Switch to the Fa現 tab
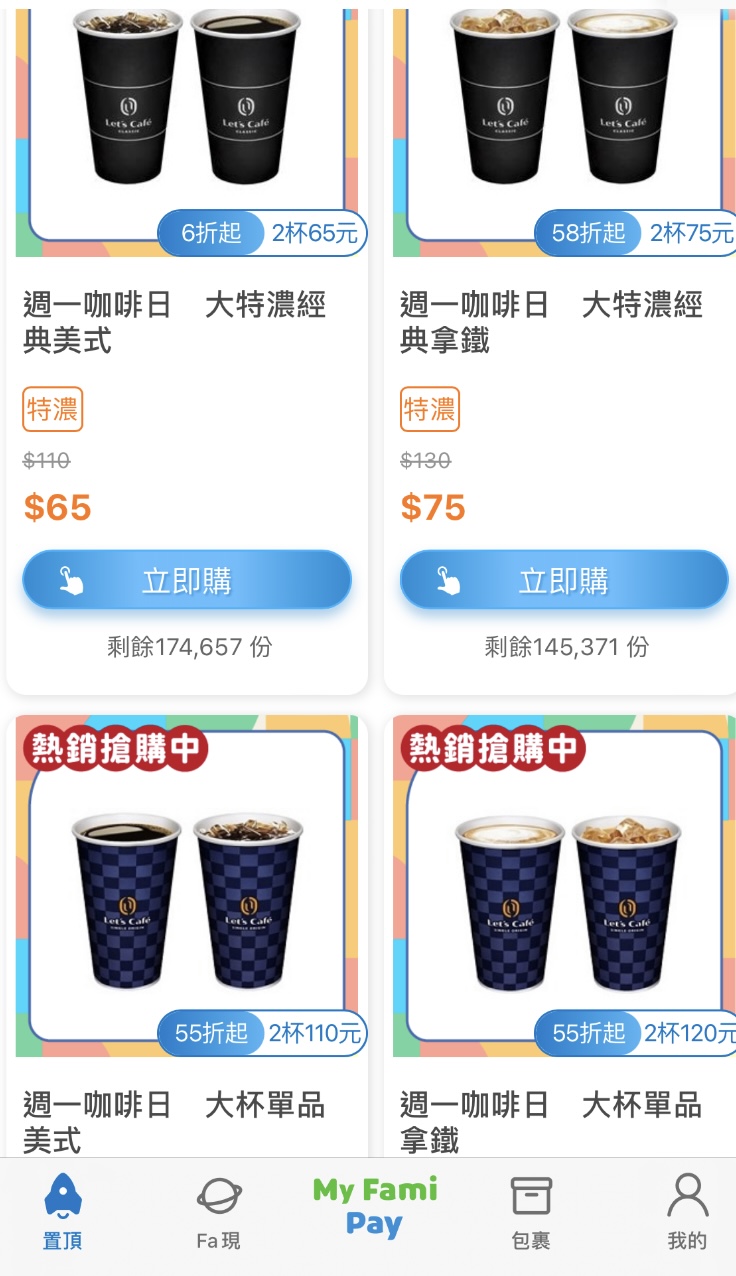This screenshot has width=736, height=1276. 218,1212
